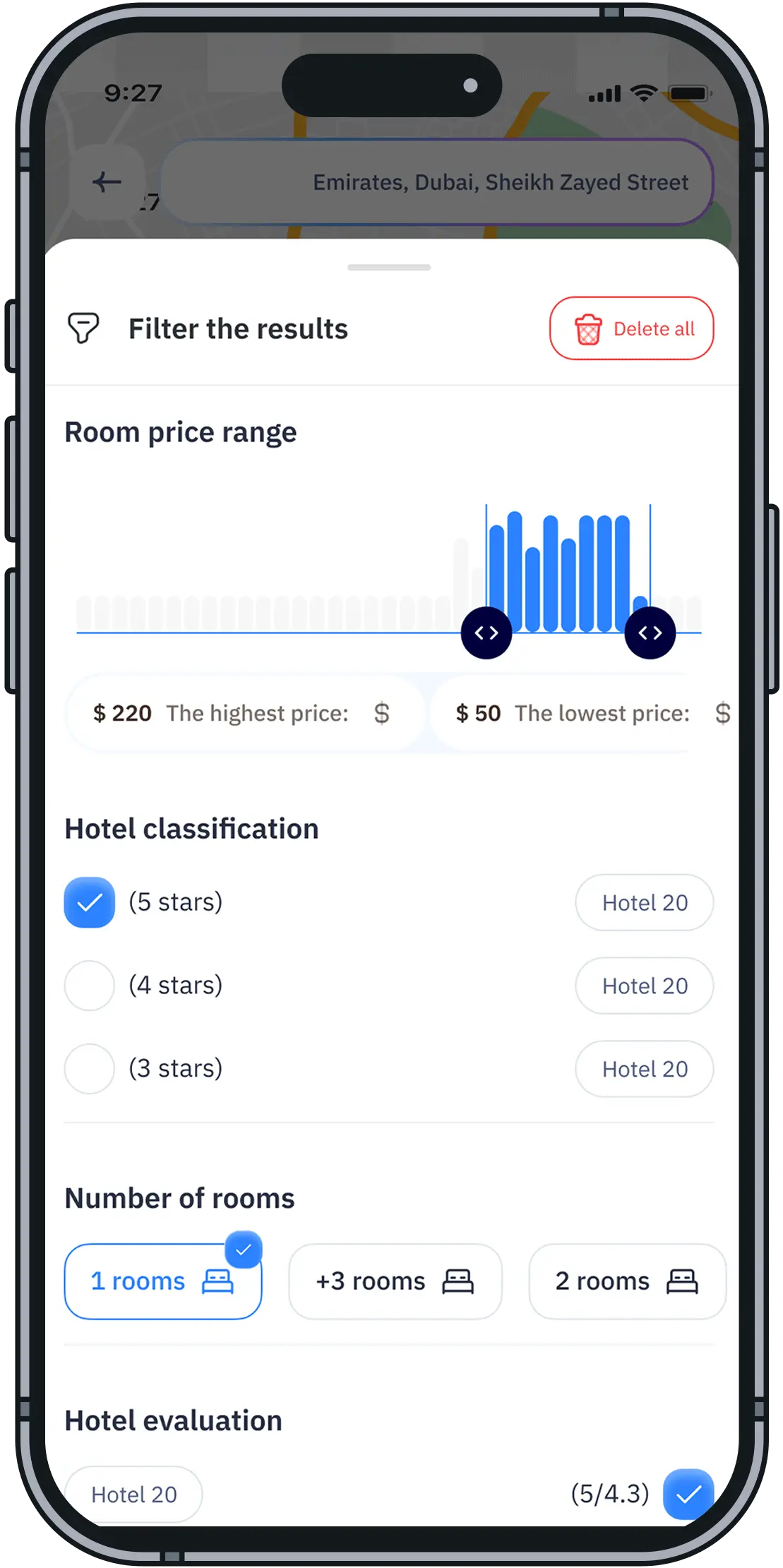
Task: Select the 3 stars classification
Action: [x=90, y=1069]
